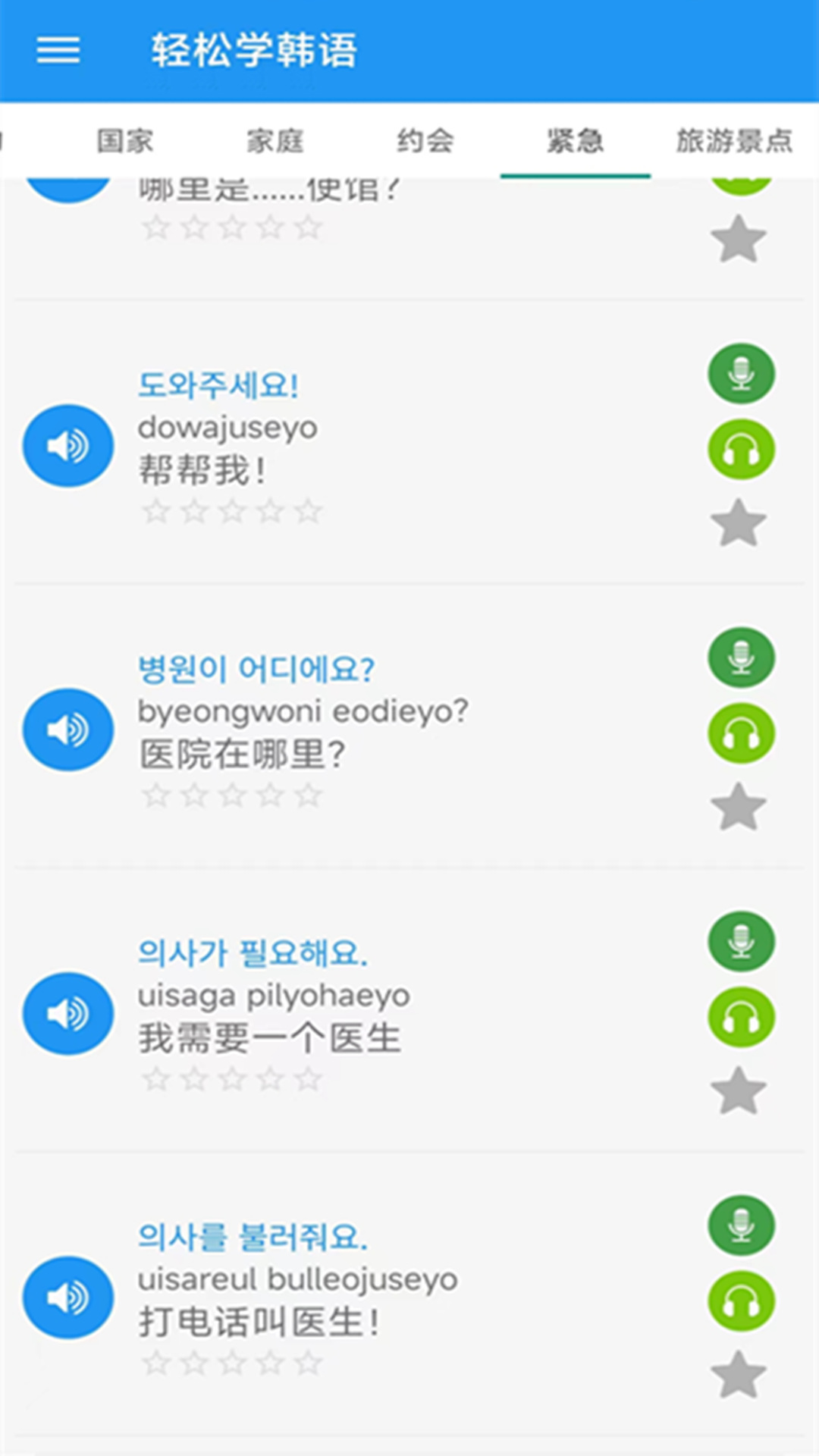Play audio for 병원이 어디에요?
Viewport: 819px width, 1456px height.
coord(68,730)
